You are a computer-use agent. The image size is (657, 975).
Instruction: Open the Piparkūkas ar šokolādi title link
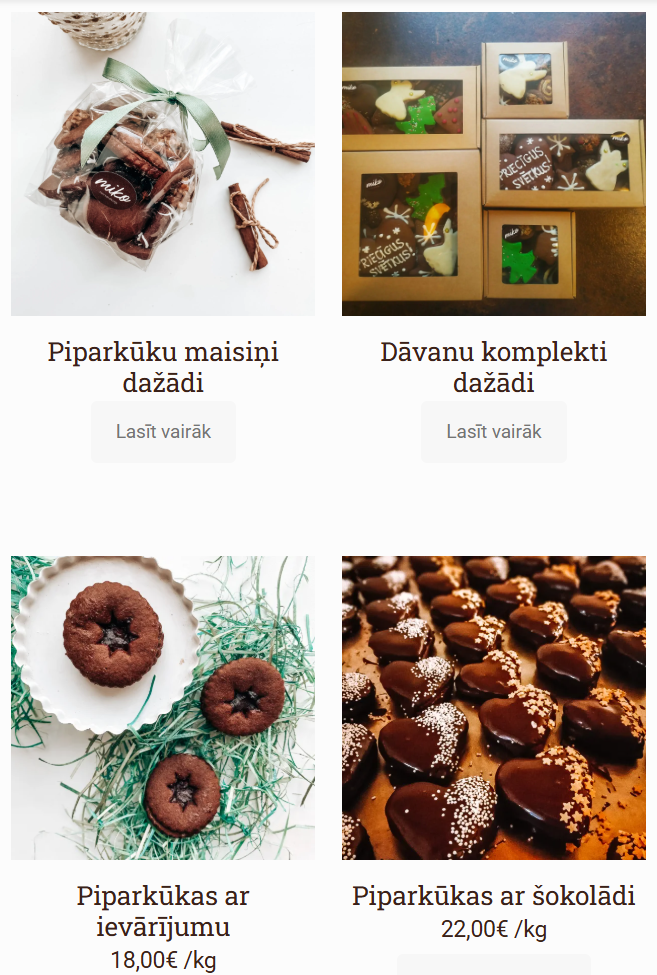coord(494,896)
